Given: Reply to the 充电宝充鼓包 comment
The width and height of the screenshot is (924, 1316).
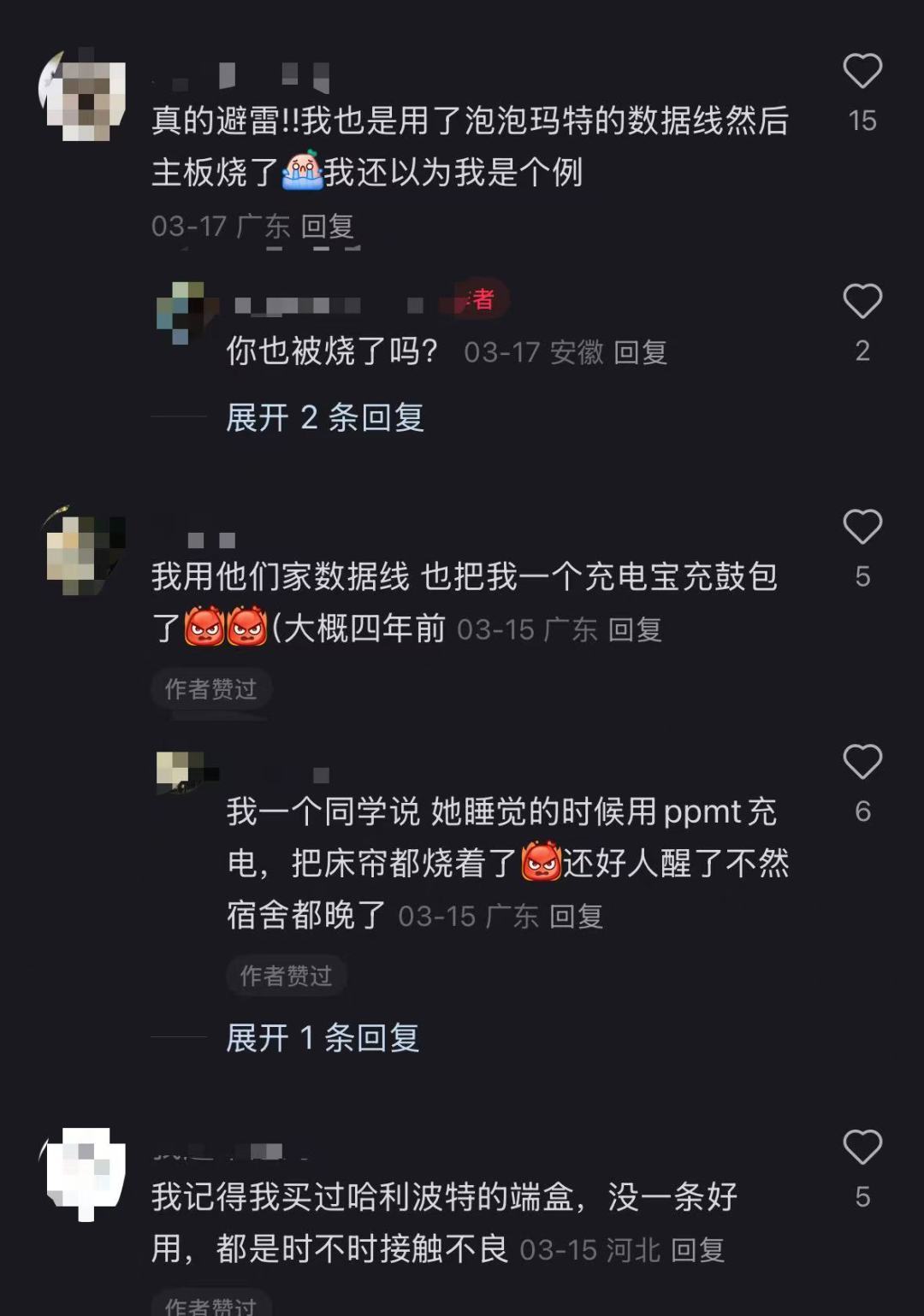Looking at the screenshot, I should click(x=634, y=630).
